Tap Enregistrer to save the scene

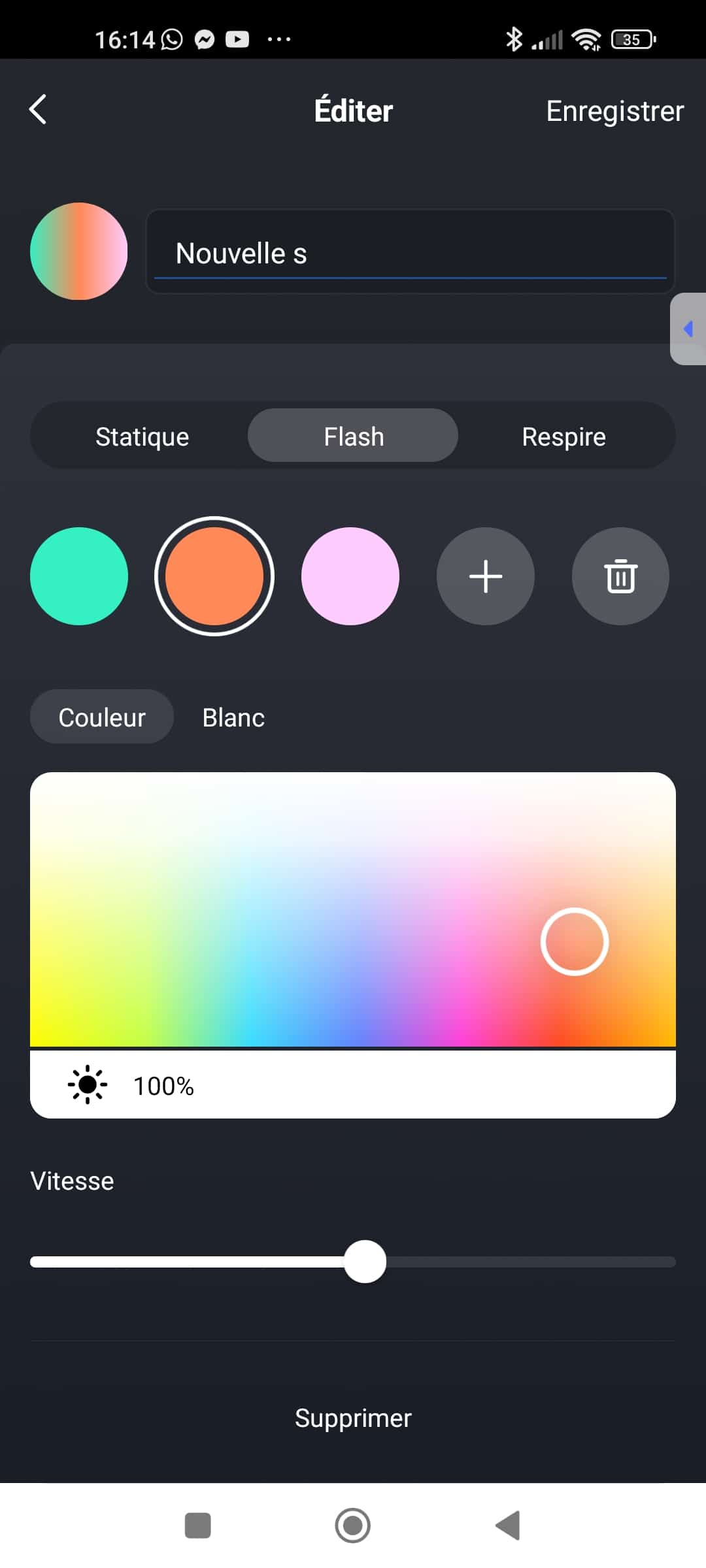[614, 111]
